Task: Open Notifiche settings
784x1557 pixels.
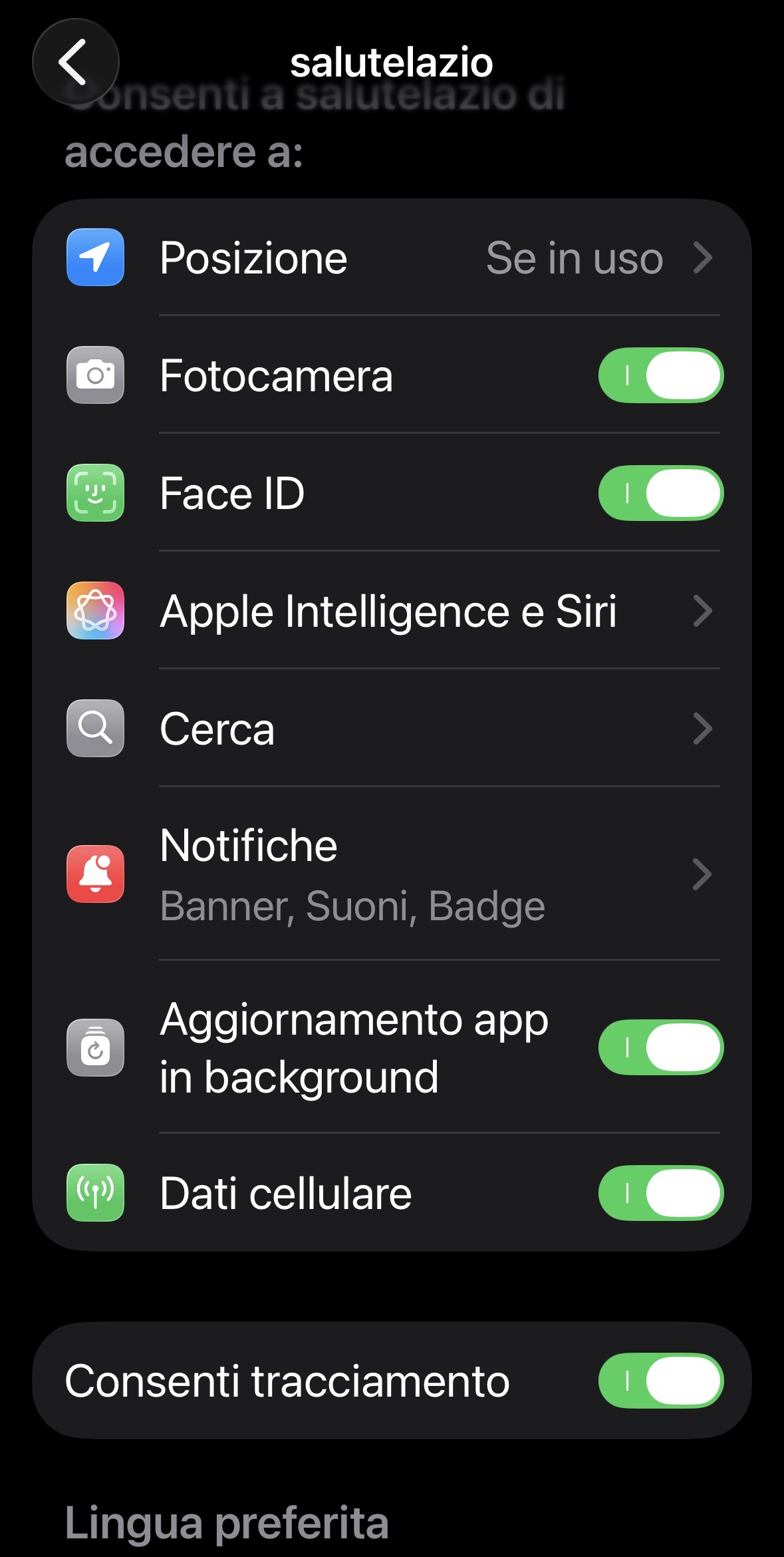Action: point(392,874)
